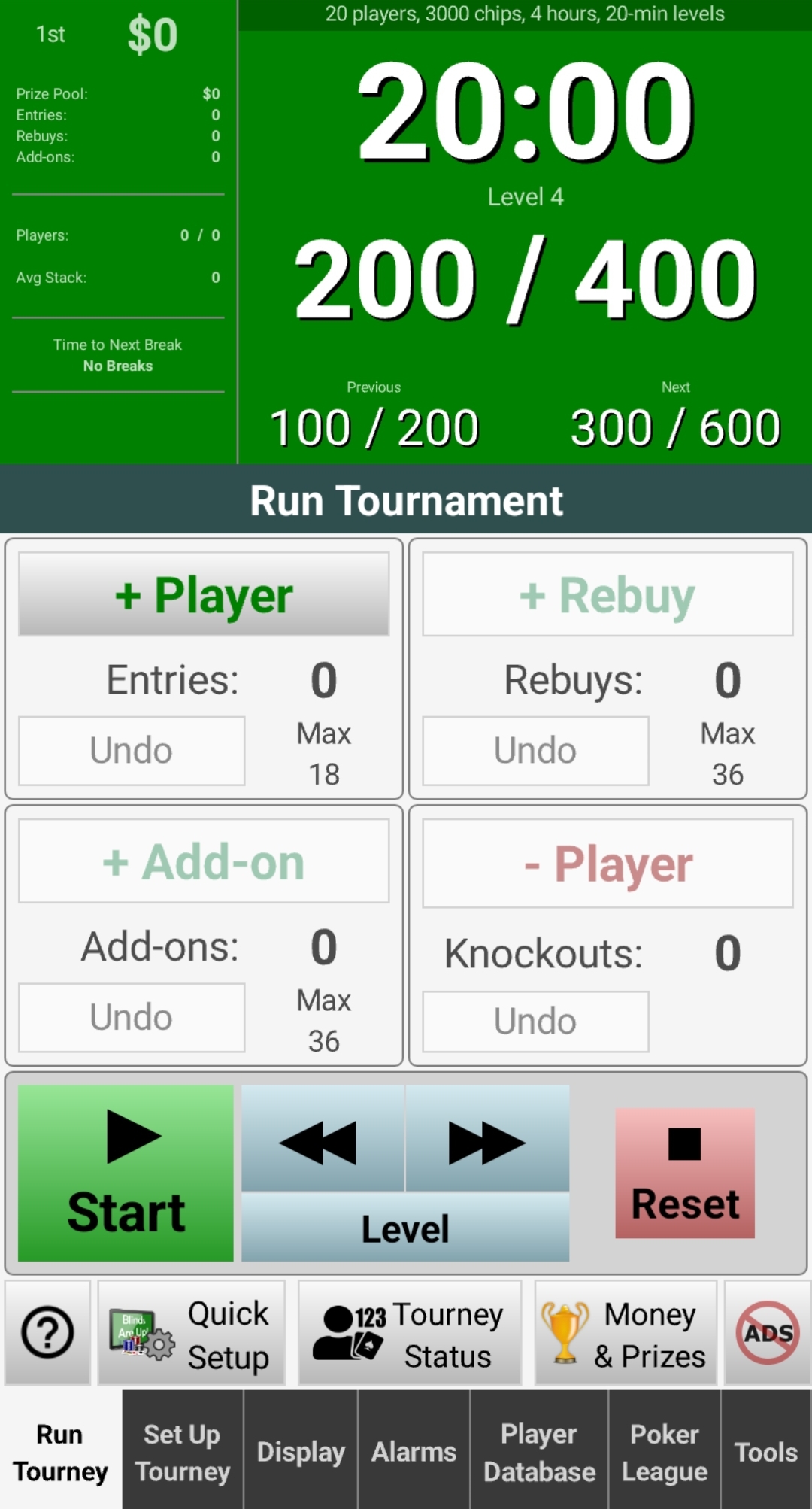Add a player entry
The height and width of the screenshot is (1509, 812).
[204, 594]
